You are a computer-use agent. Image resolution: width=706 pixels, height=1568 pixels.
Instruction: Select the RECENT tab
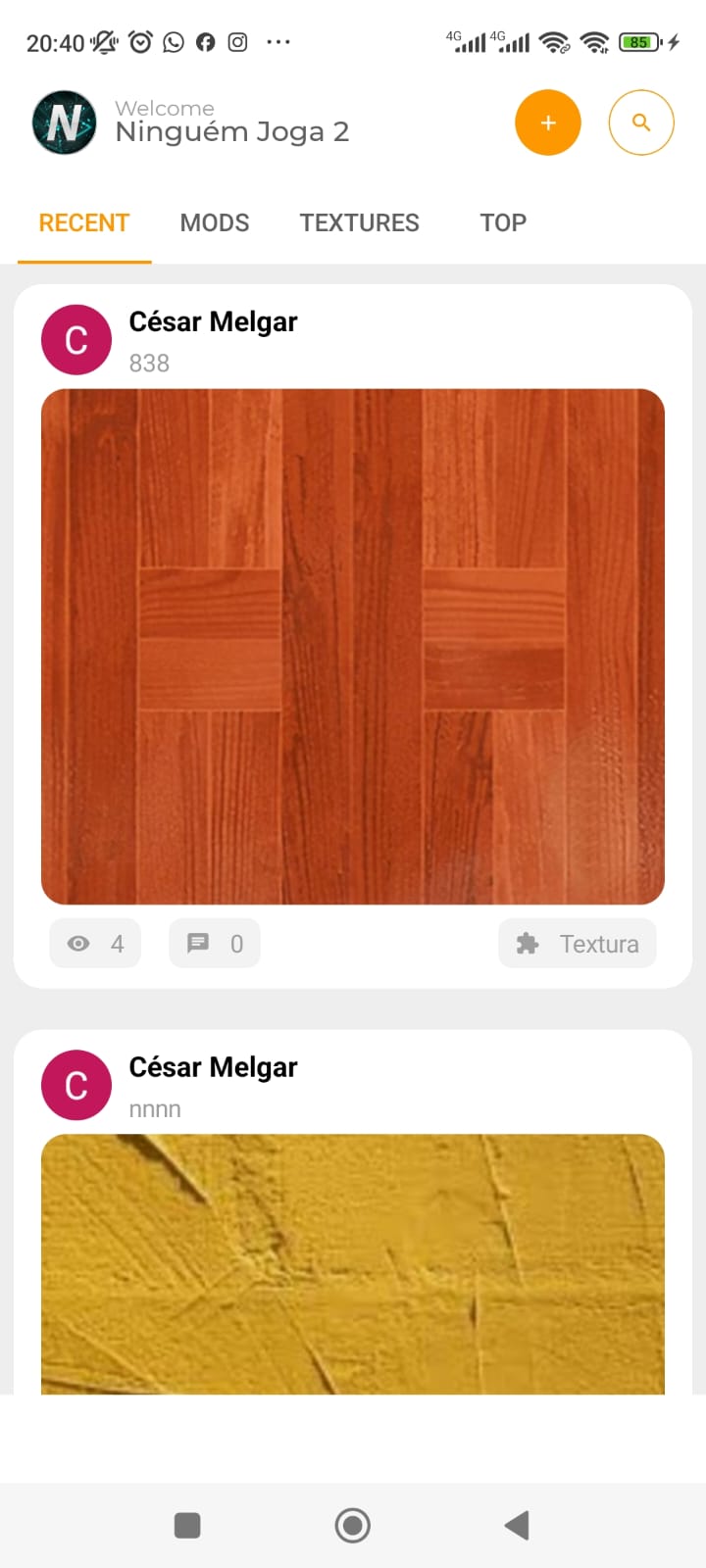point(84,222)
